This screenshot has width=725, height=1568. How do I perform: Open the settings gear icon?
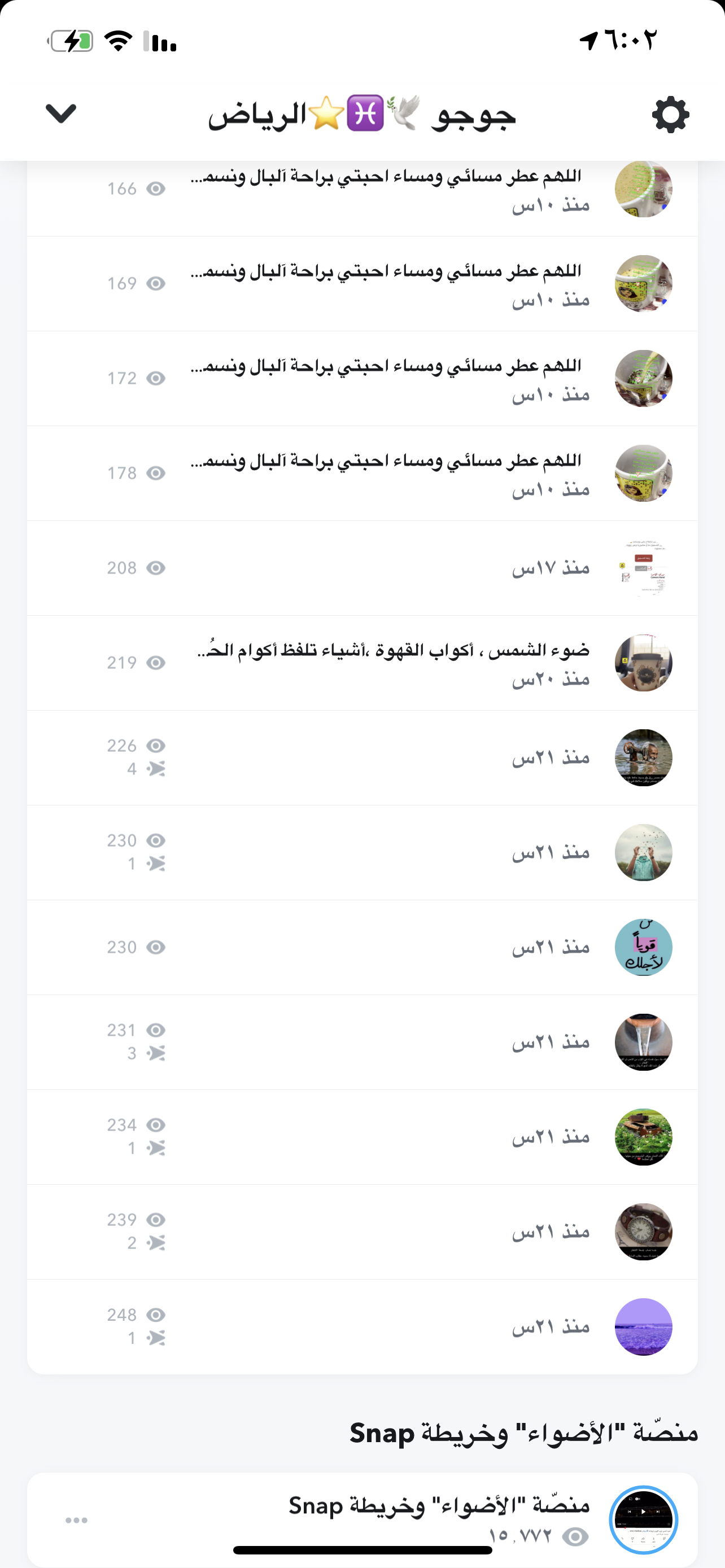tap(670, 114)
